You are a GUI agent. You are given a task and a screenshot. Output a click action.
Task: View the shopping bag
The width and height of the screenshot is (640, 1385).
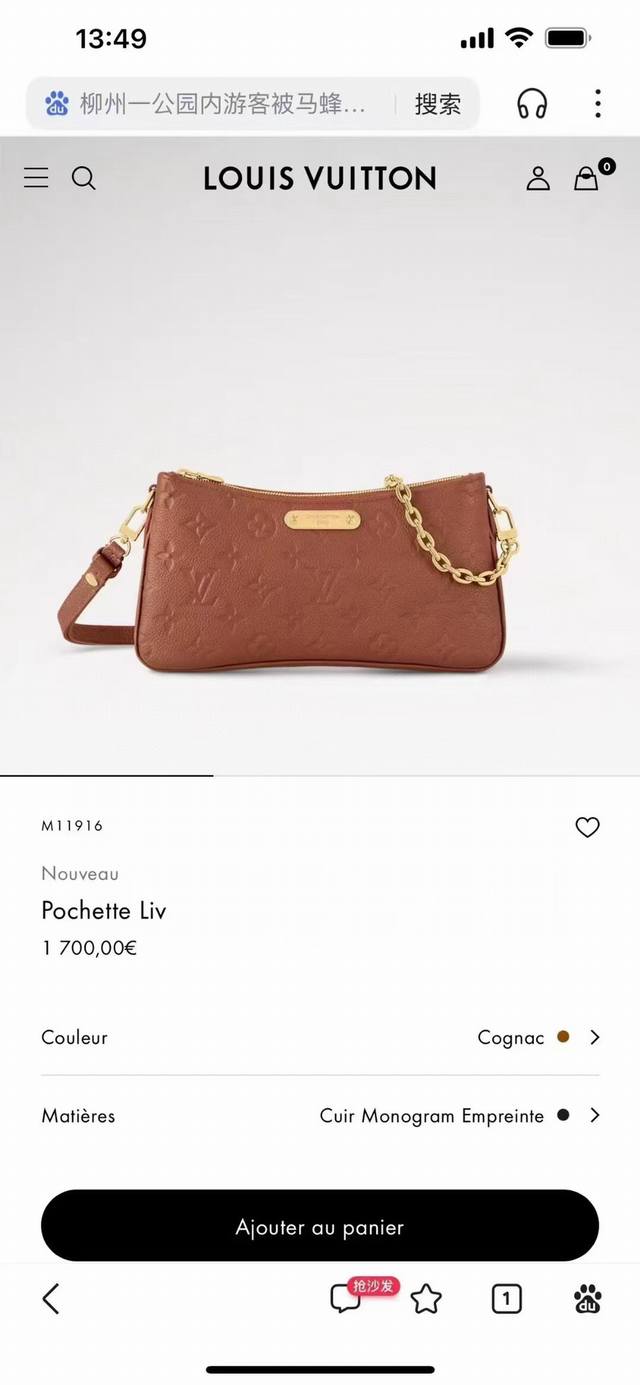(x=587, y=178)
